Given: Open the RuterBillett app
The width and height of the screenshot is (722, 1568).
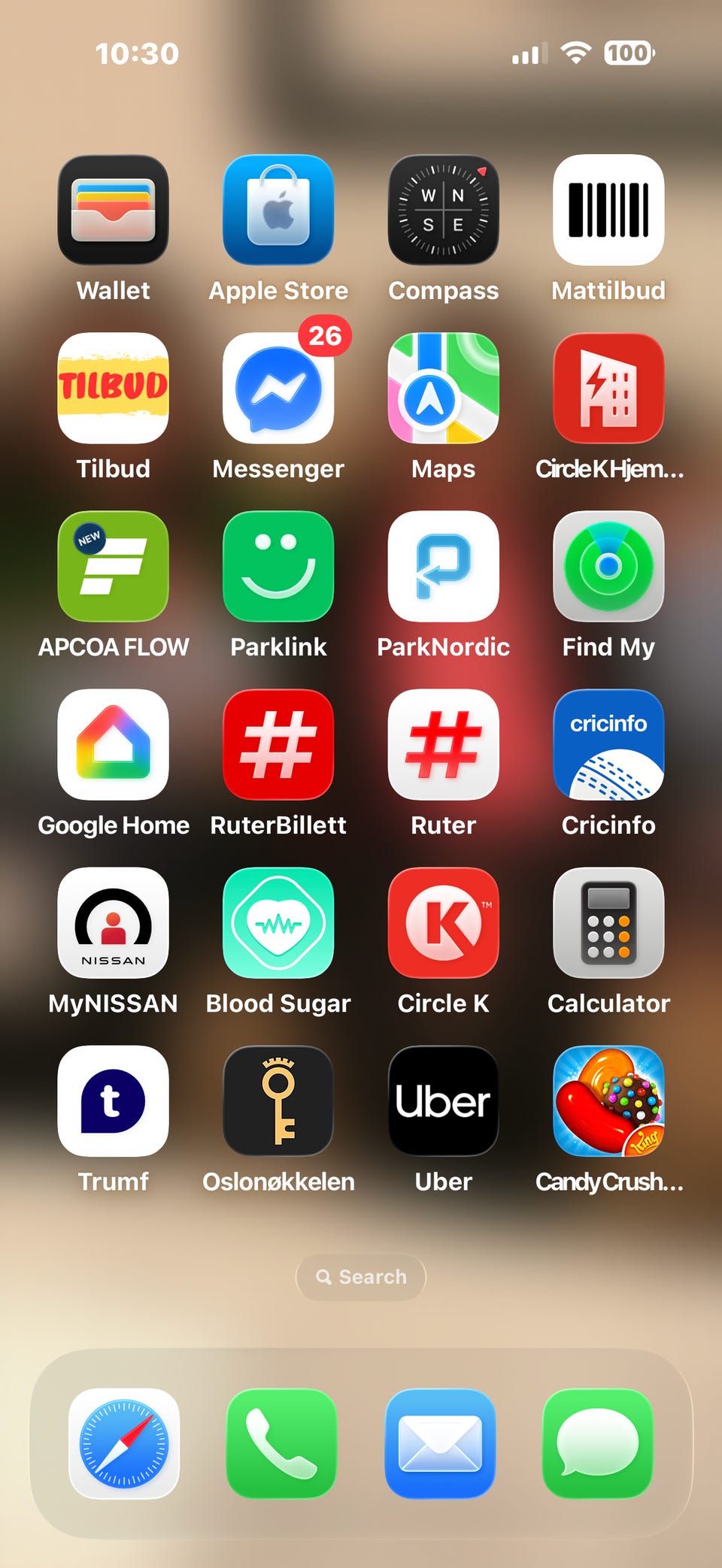Looking at the screenshot, I should [278, 744].
